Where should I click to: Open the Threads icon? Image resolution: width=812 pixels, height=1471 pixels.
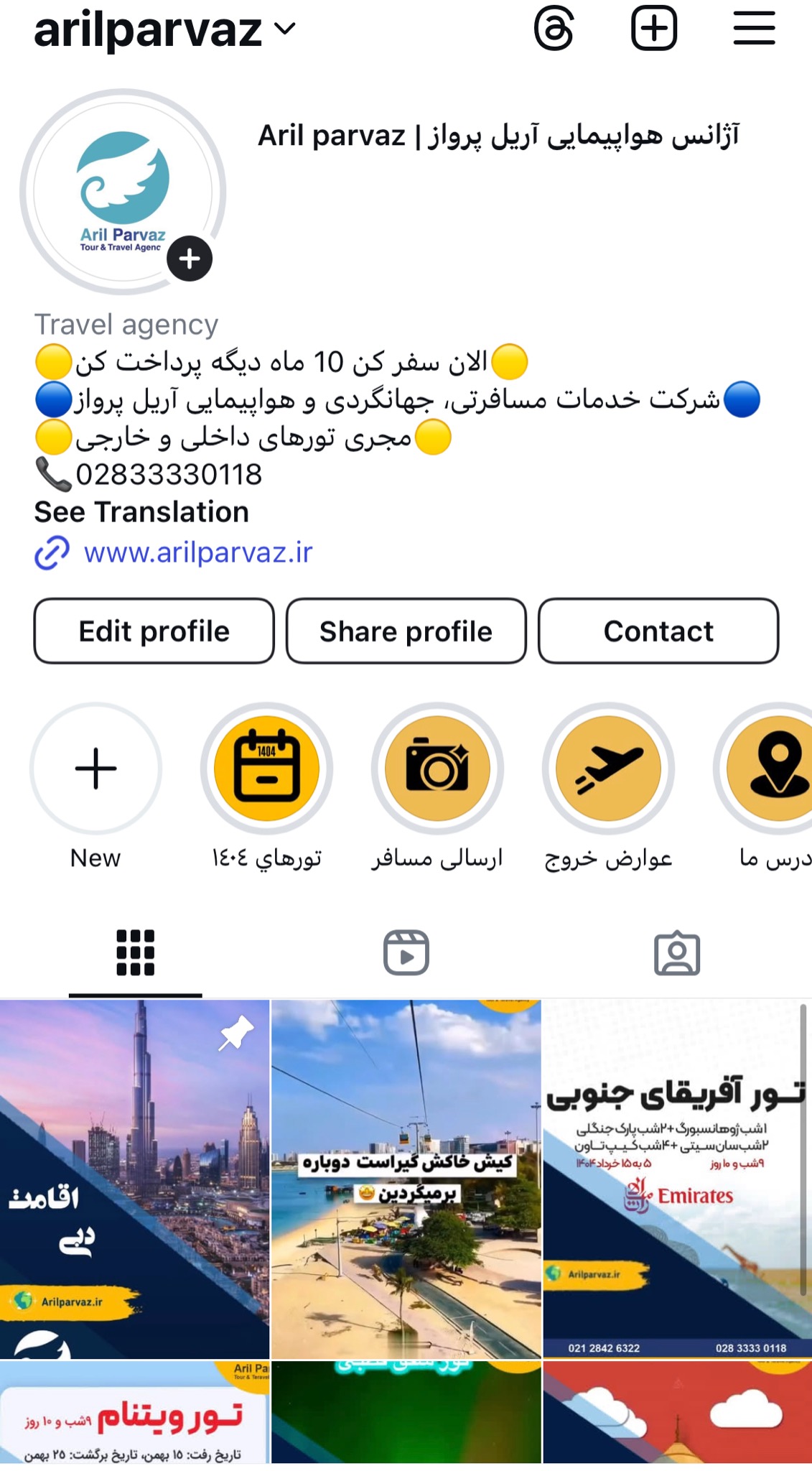pos(554,29)
